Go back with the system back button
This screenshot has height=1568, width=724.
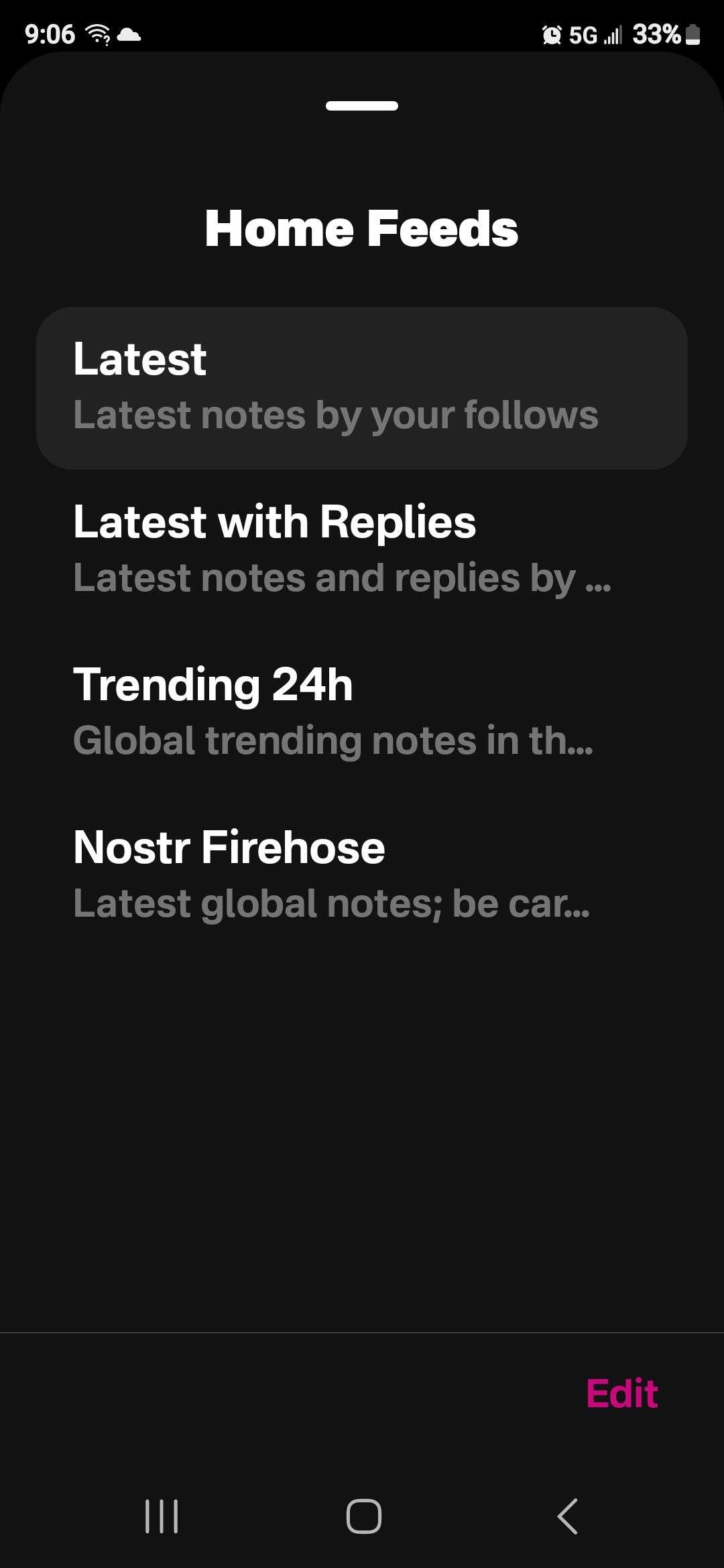point(567,1516)
